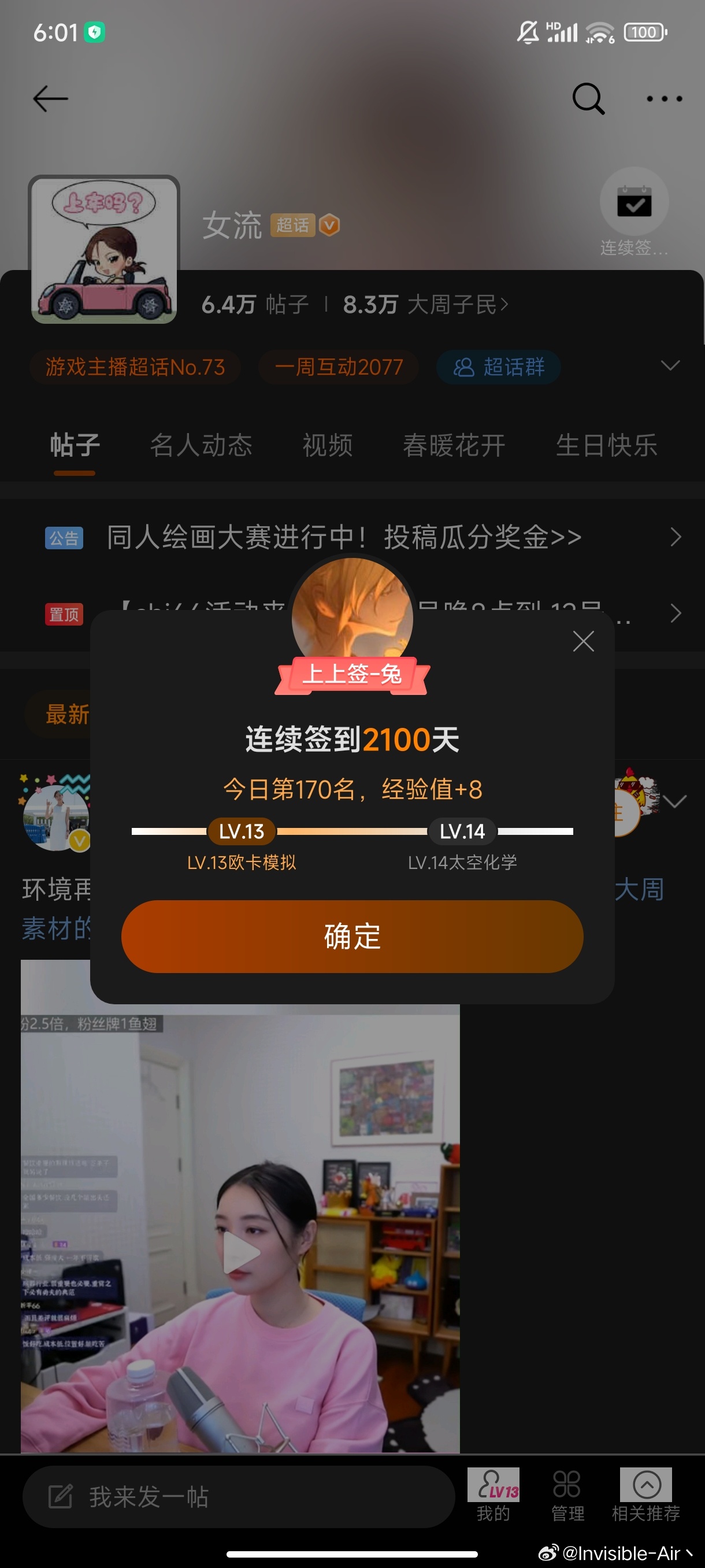Go back using the top arrow

point(50,99)
